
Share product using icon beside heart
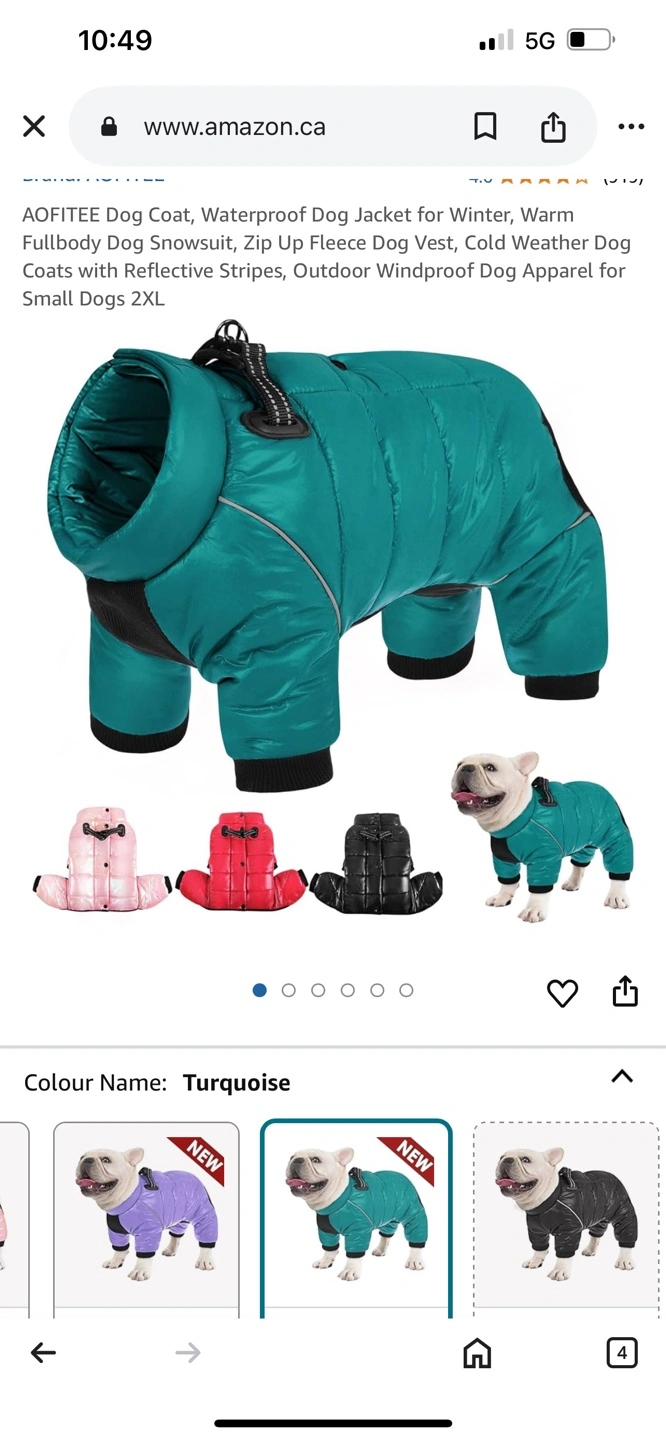click(x=625, y=991)
